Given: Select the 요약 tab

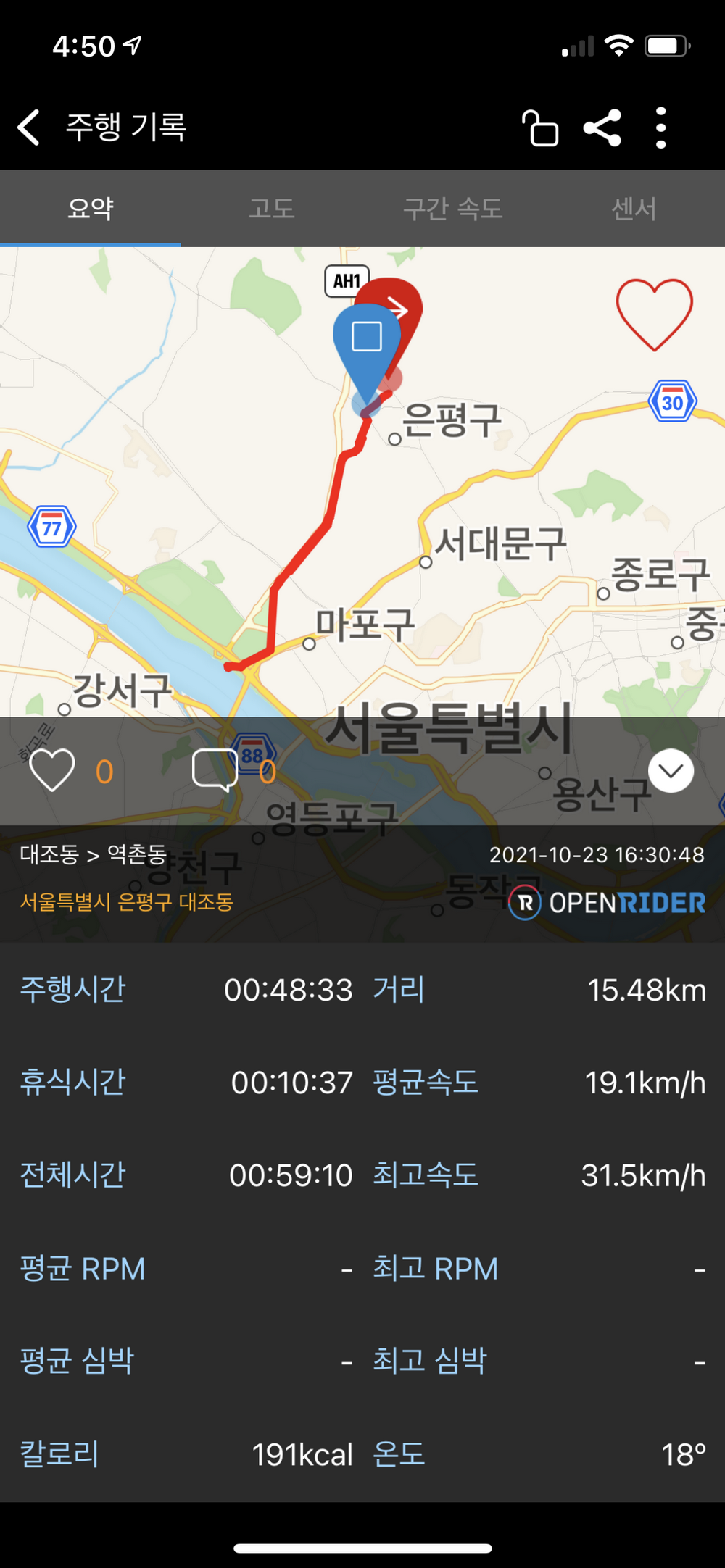Looking at the screenshot, I should pyautogui.click(x=91, y=209).
